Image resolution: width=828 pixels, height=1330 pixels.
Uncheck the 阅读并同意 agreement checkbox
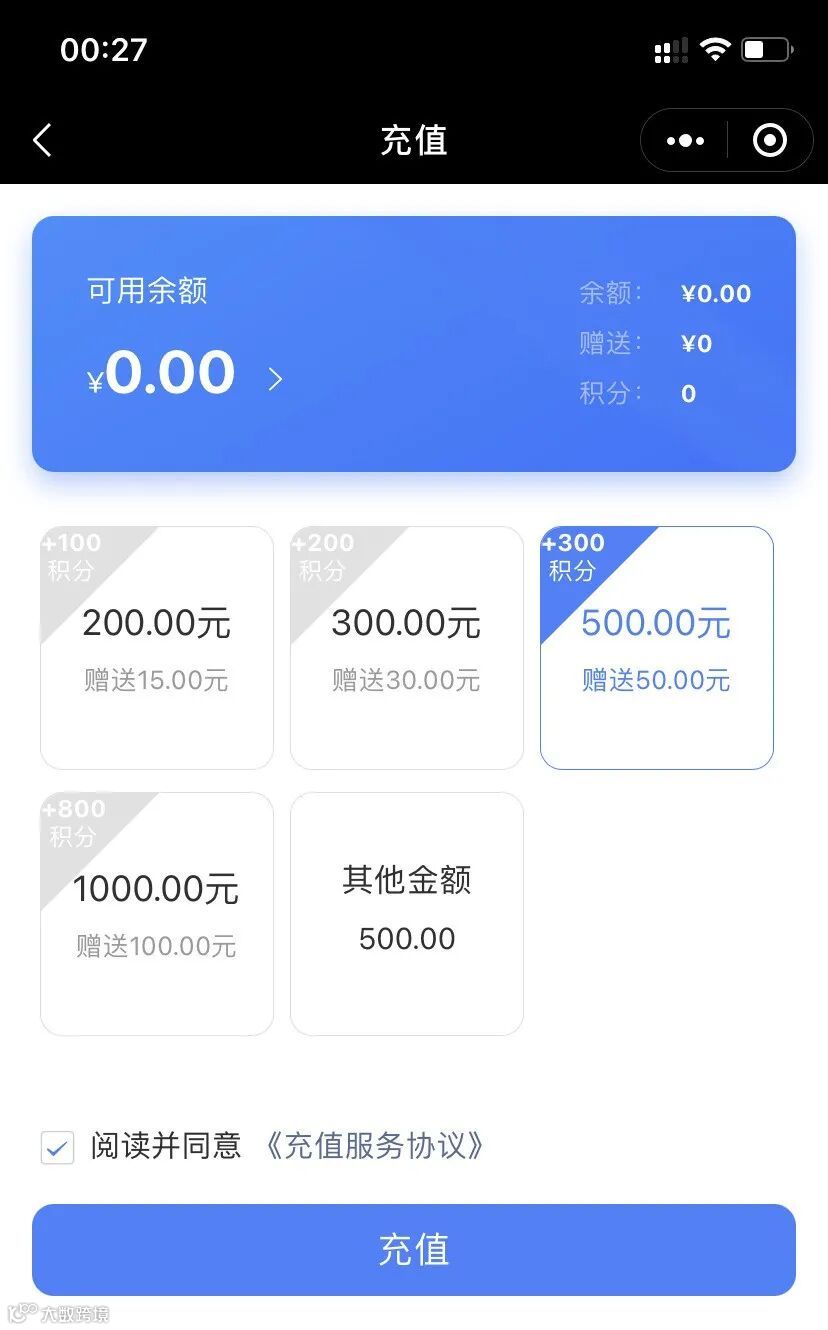(x=57, y=1147)
